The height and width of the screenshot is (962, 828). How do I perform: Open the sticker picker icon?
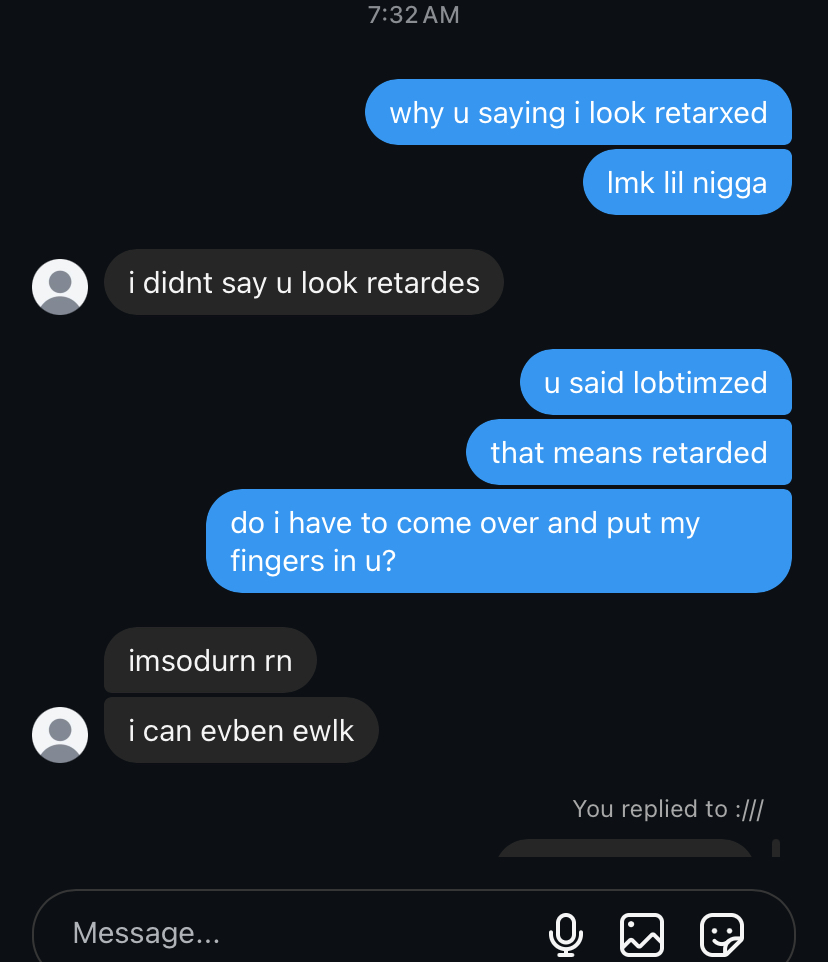point(721,935)
